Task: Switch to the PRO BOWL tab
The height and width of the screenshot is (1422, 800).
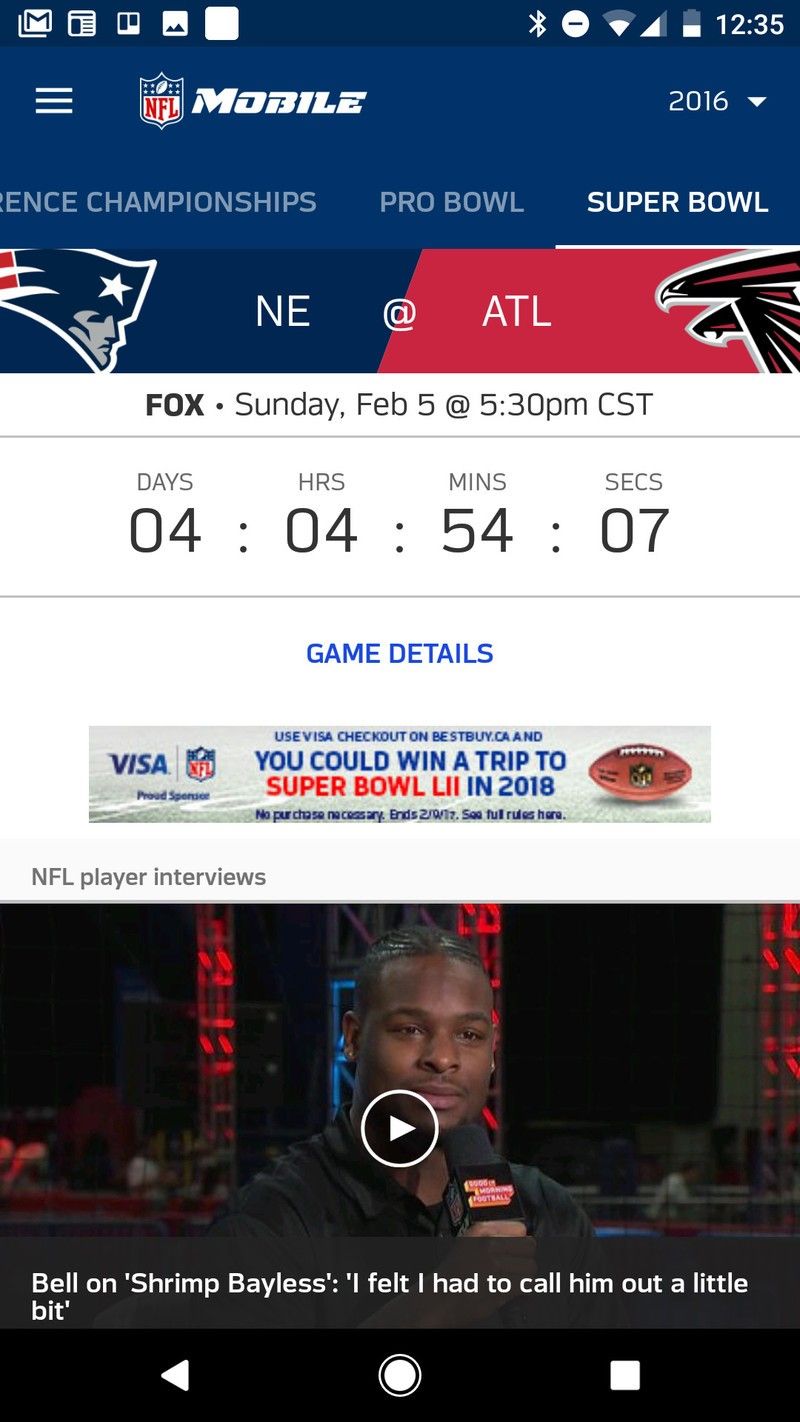Action: (x=450, y=202)
